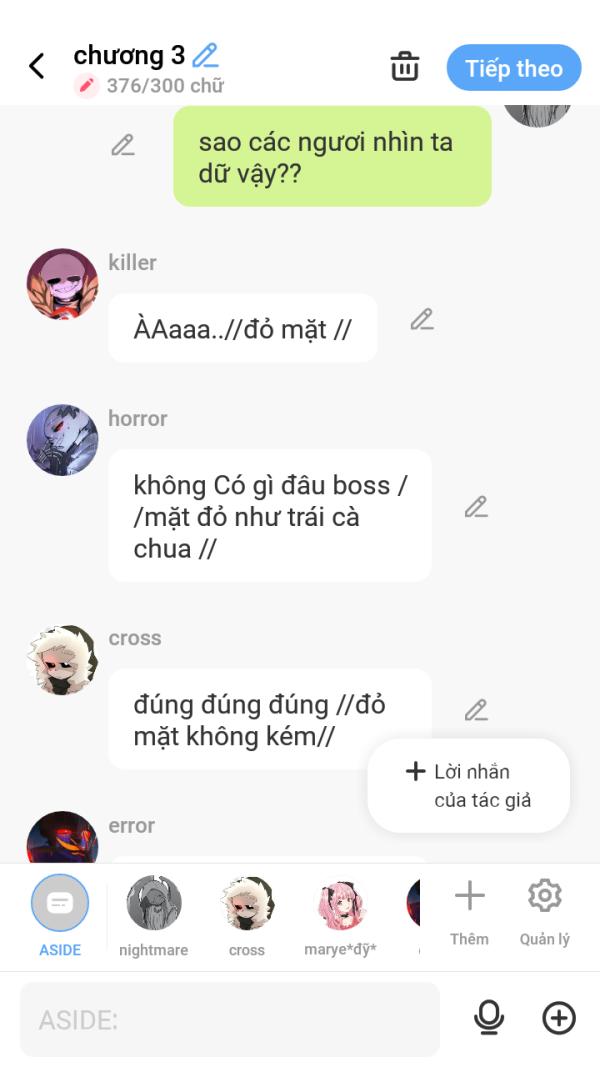
Task: Choose nightmare as speaker
Action: (x=153, y=915)
